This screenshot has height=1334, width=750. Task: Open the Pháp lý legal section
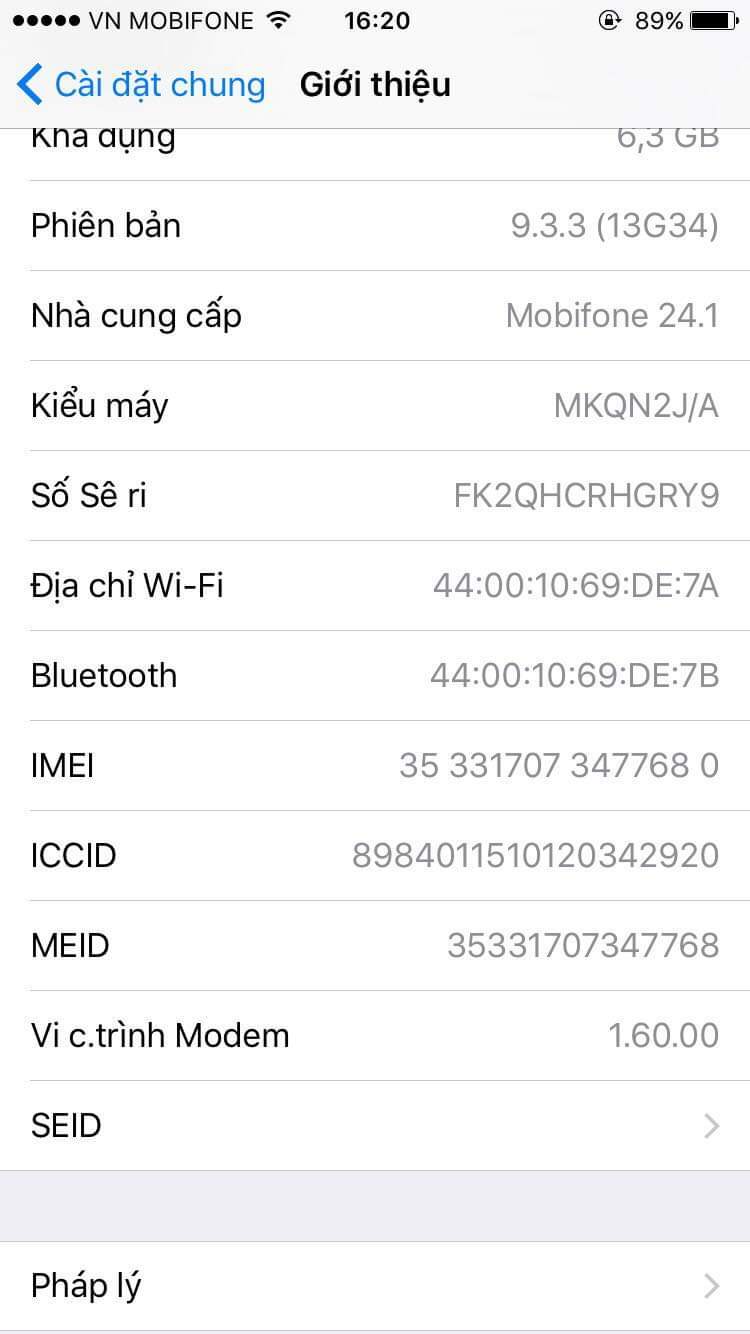[x=375, y=1286]
